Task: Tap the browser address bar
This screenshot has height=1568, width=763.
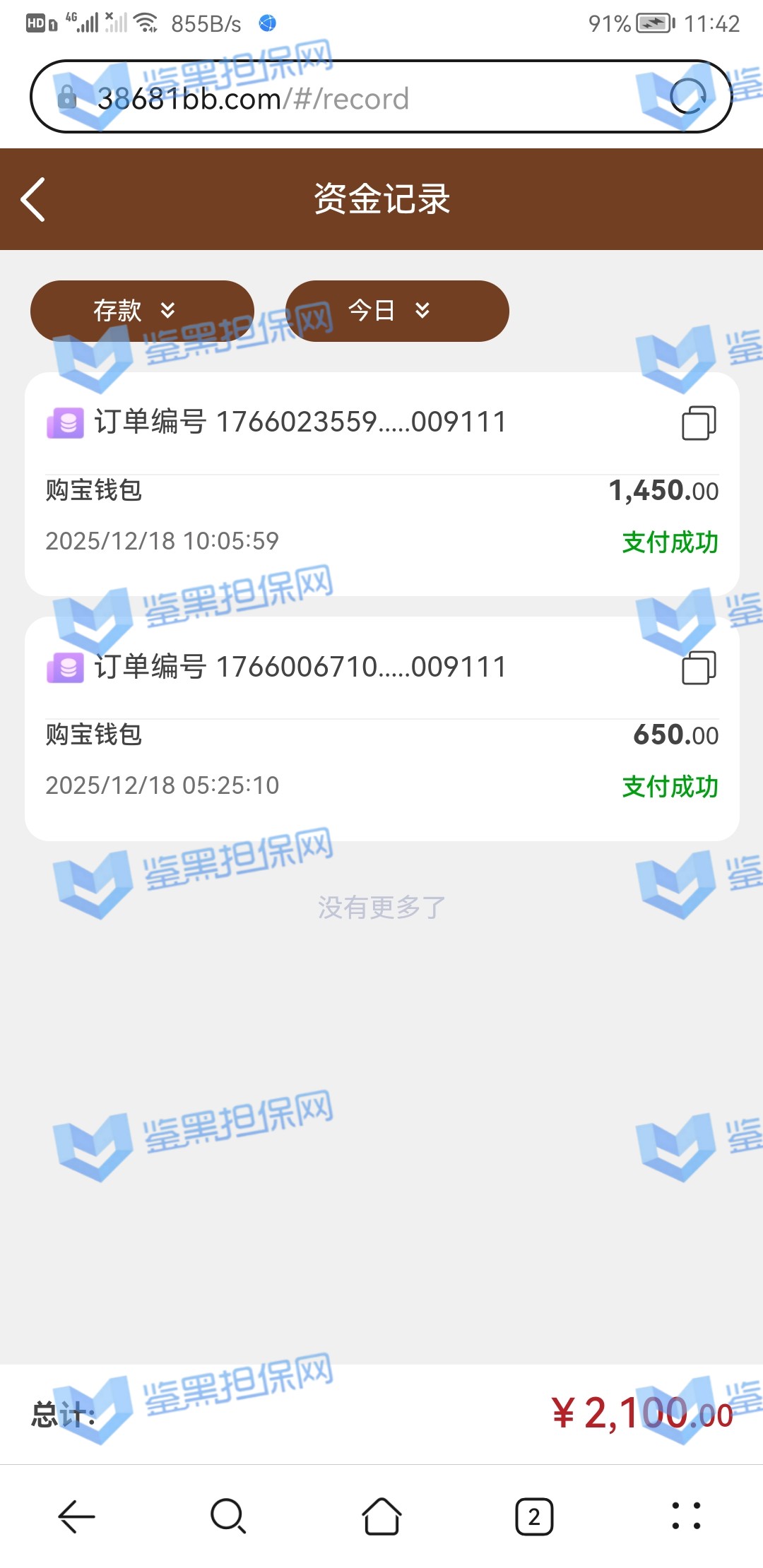Action: pyautogui.click(x=353, y=97)
